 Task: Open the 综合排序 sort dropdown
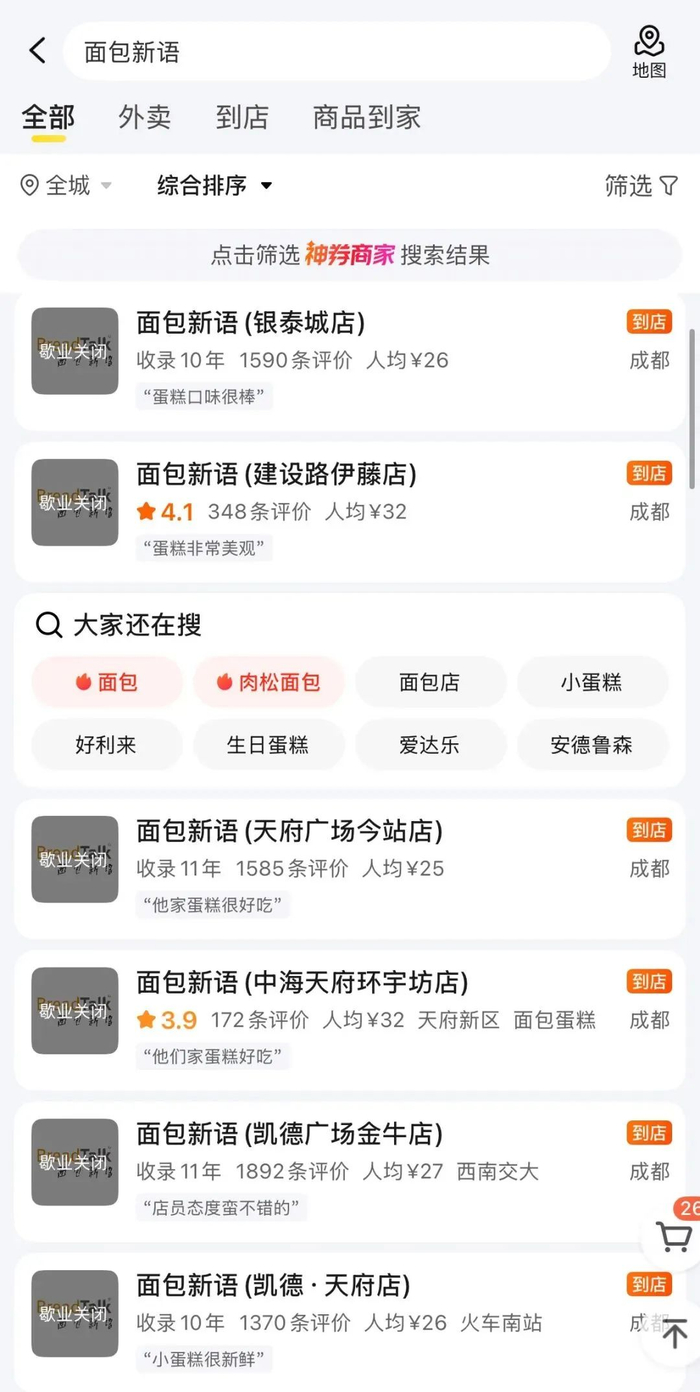coord(215,185)
